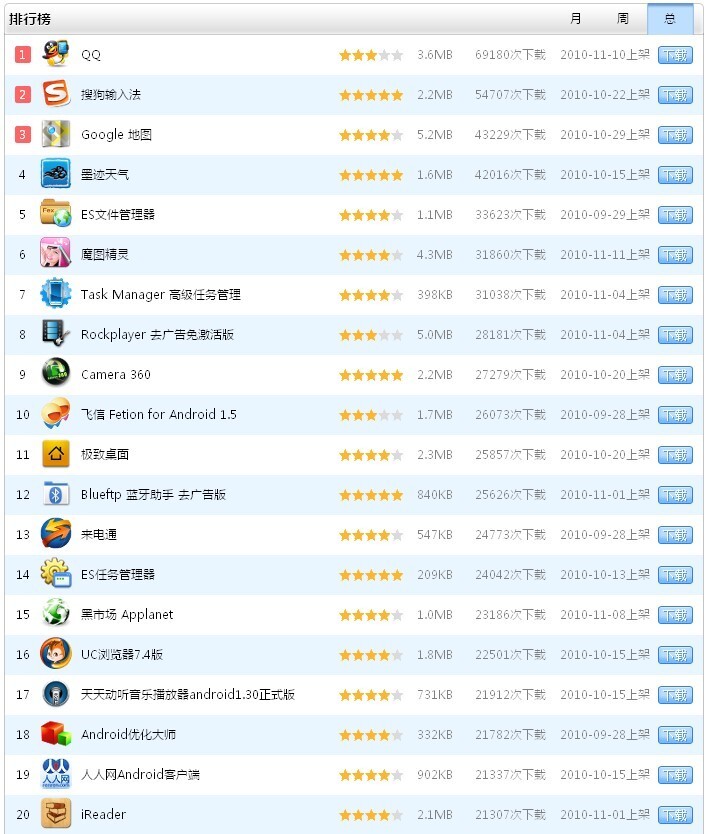The width and height of the screenshot is (712, 834).
Task: Open Task Manager 高级任务管理 entry
Action: click(x=160, y=295)
